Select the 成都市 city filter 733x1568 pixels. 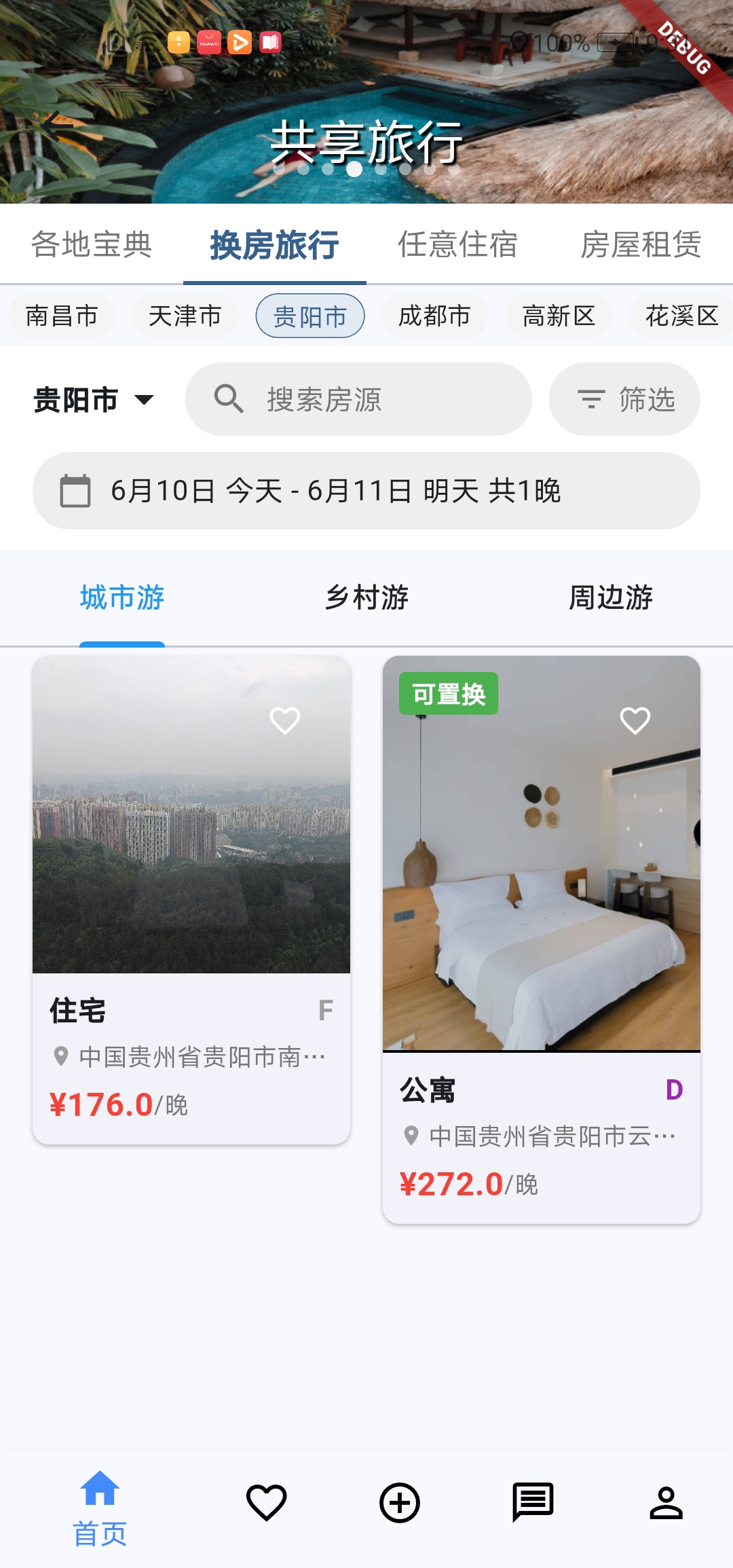(x=434, y=316)
